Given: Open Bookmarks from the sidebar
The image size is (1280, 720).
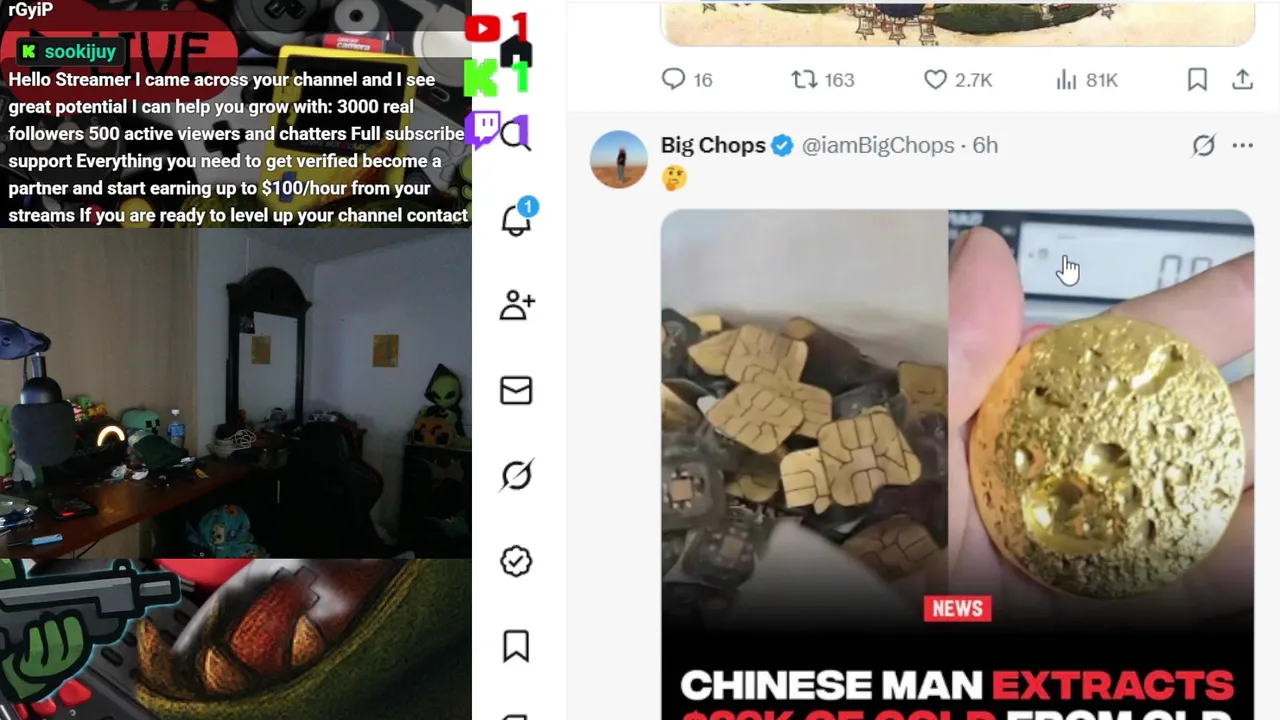Looking at the screenshot, I should 516,646.
